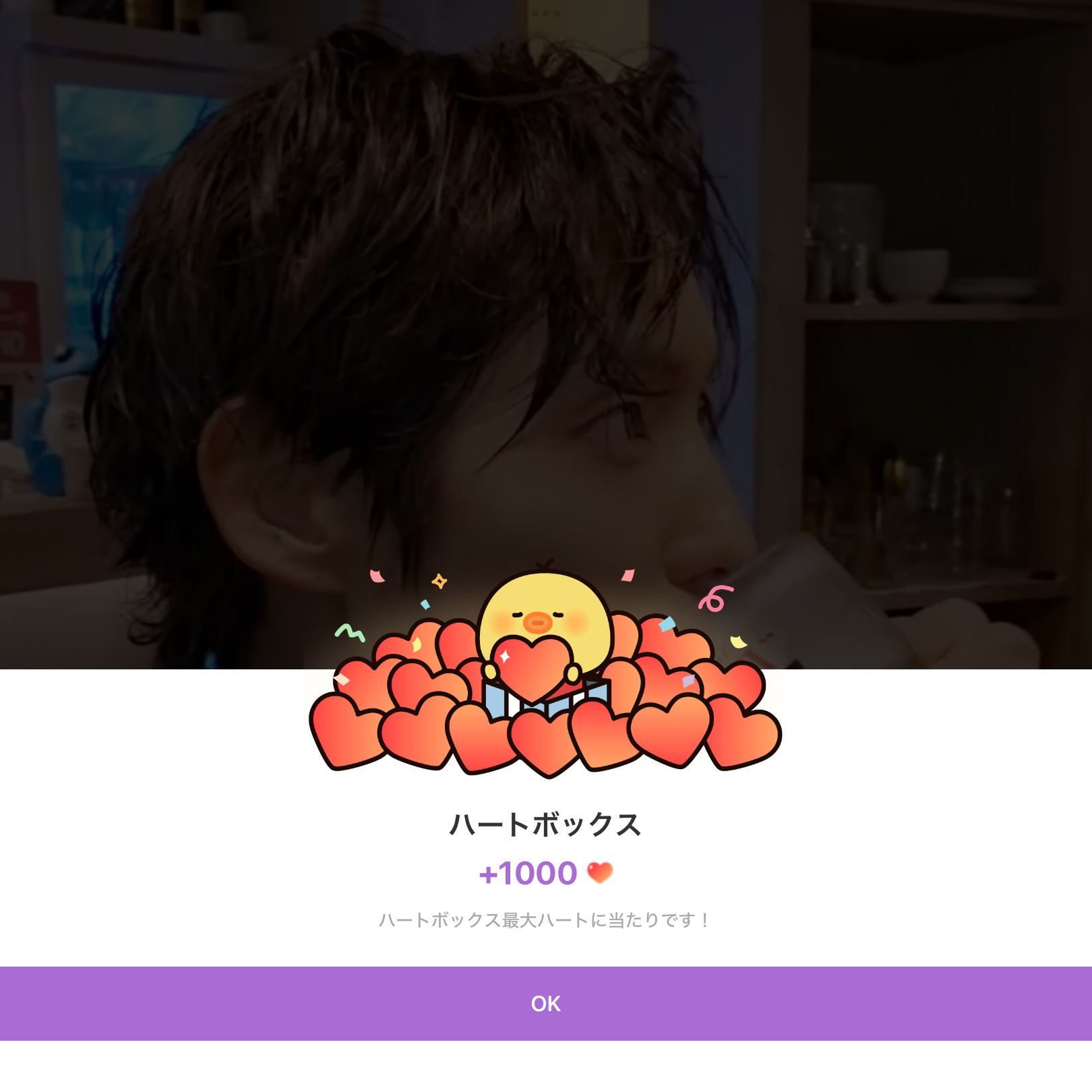Tap OK to dismiss the ハートボックス dialog
This screenshot has width=1092, height=1092.
click(545, 1003)
